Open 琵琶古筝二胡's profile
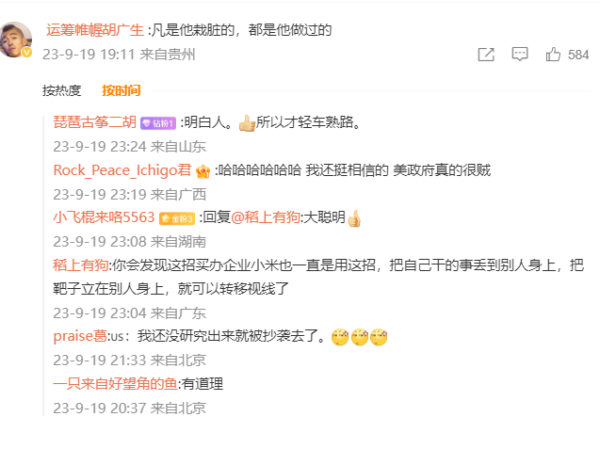Screen dimensions: 600x449 tap(93, 123)
